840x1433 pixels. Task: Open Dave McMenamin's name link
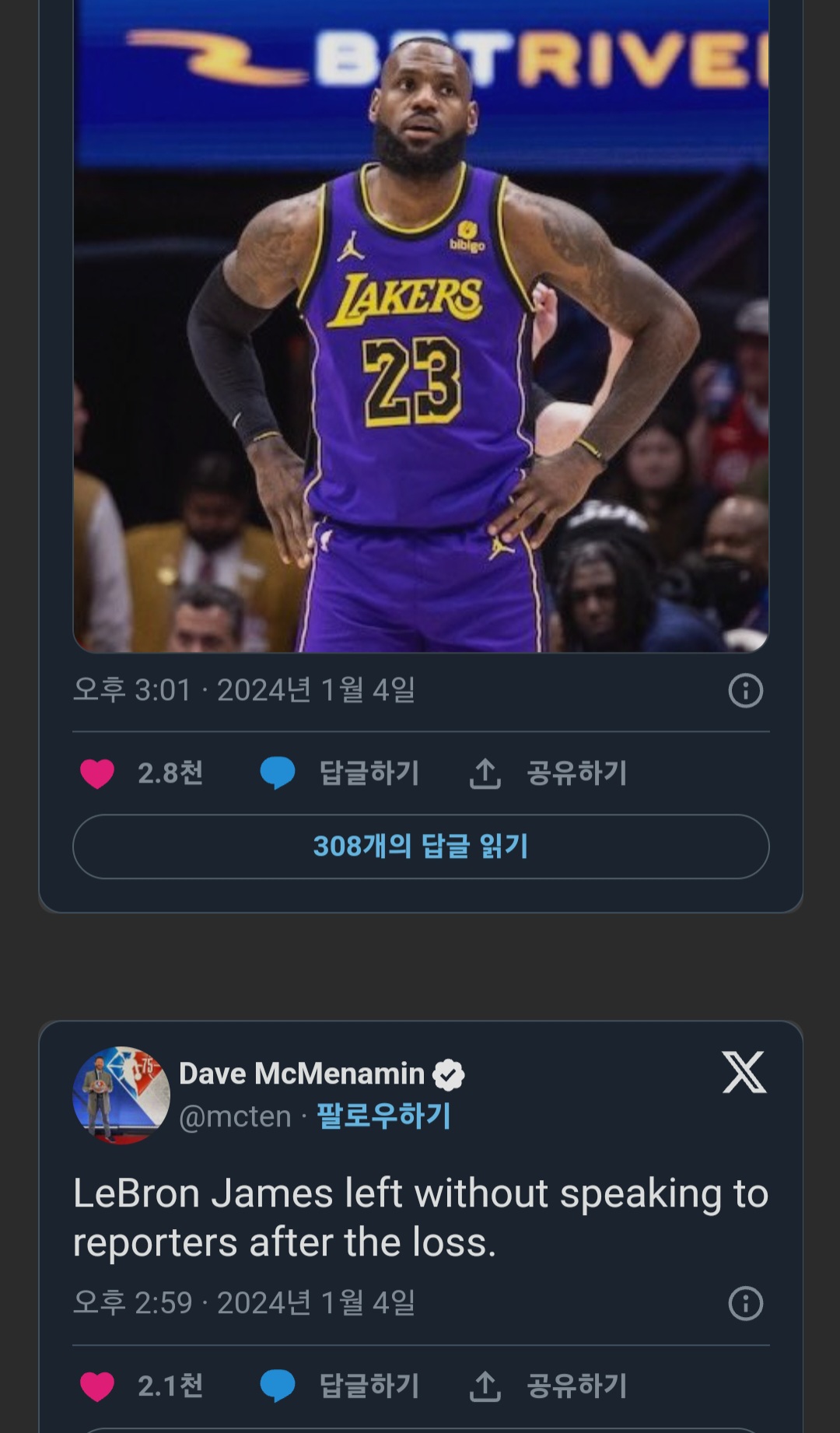point(302,1074)
